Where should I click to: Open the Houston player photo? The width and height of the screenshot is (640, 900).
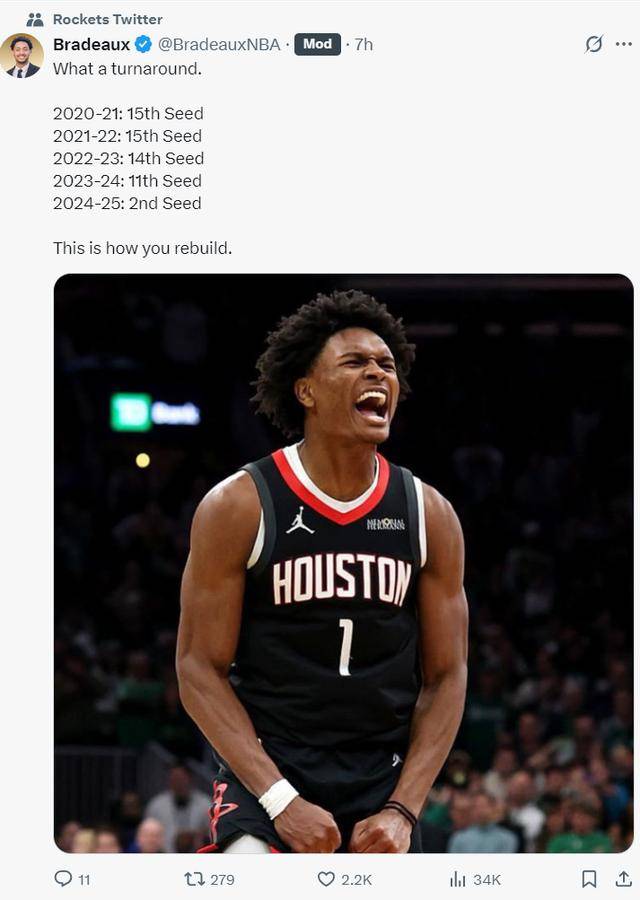[x=343, y=563]
